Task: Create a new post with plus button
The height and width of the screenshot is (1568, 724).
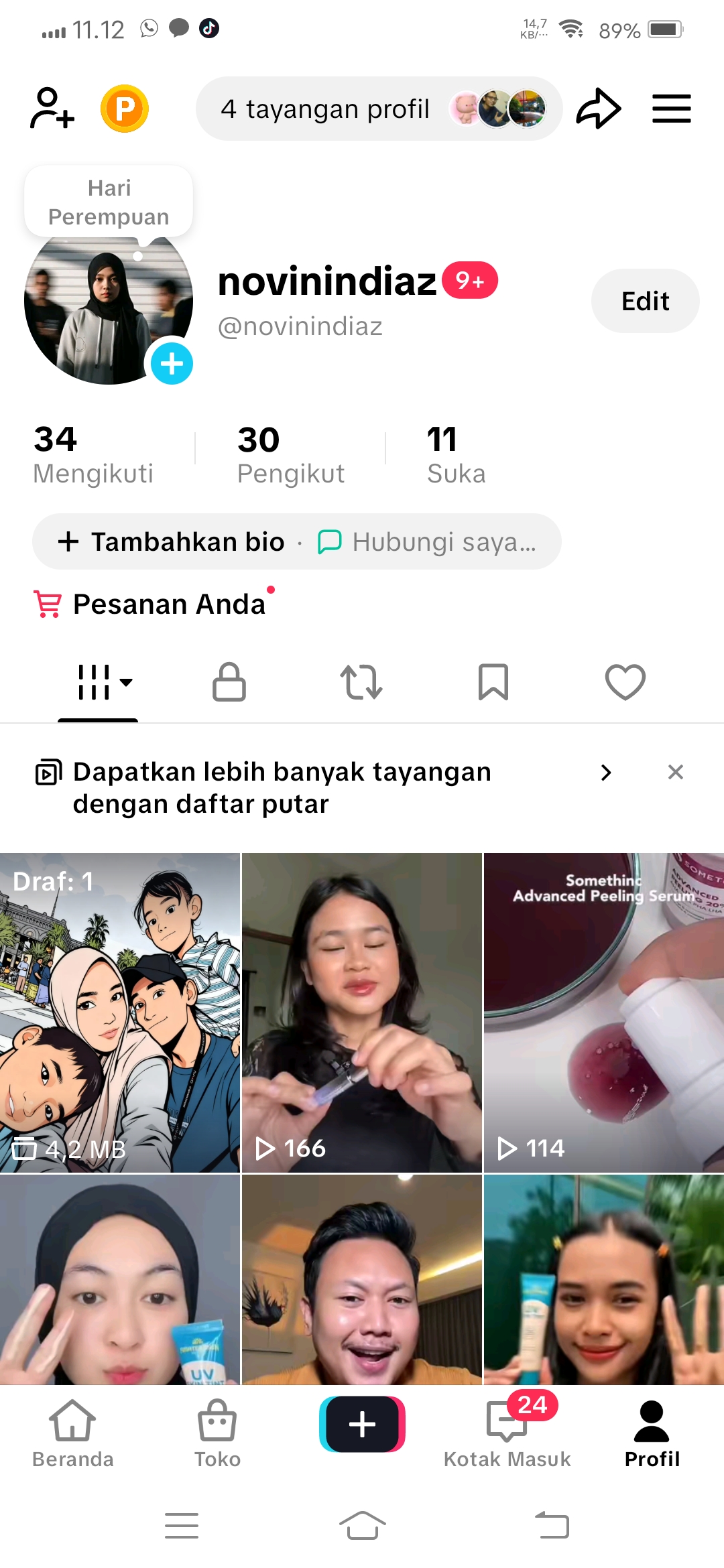Action: tap(362, 1424)
